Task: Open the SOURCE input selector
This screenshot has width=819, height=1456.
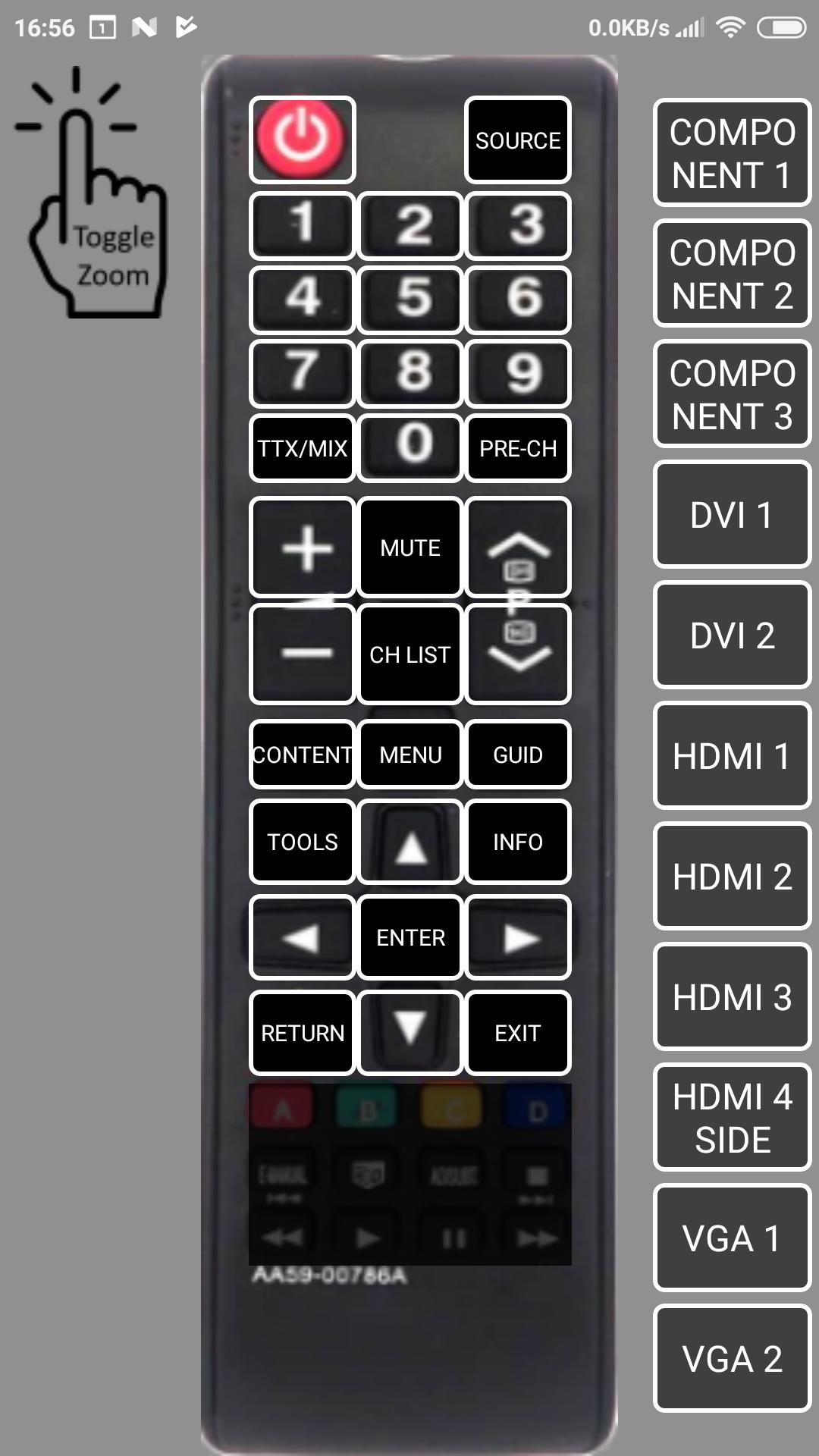Action: click(518, 140)
